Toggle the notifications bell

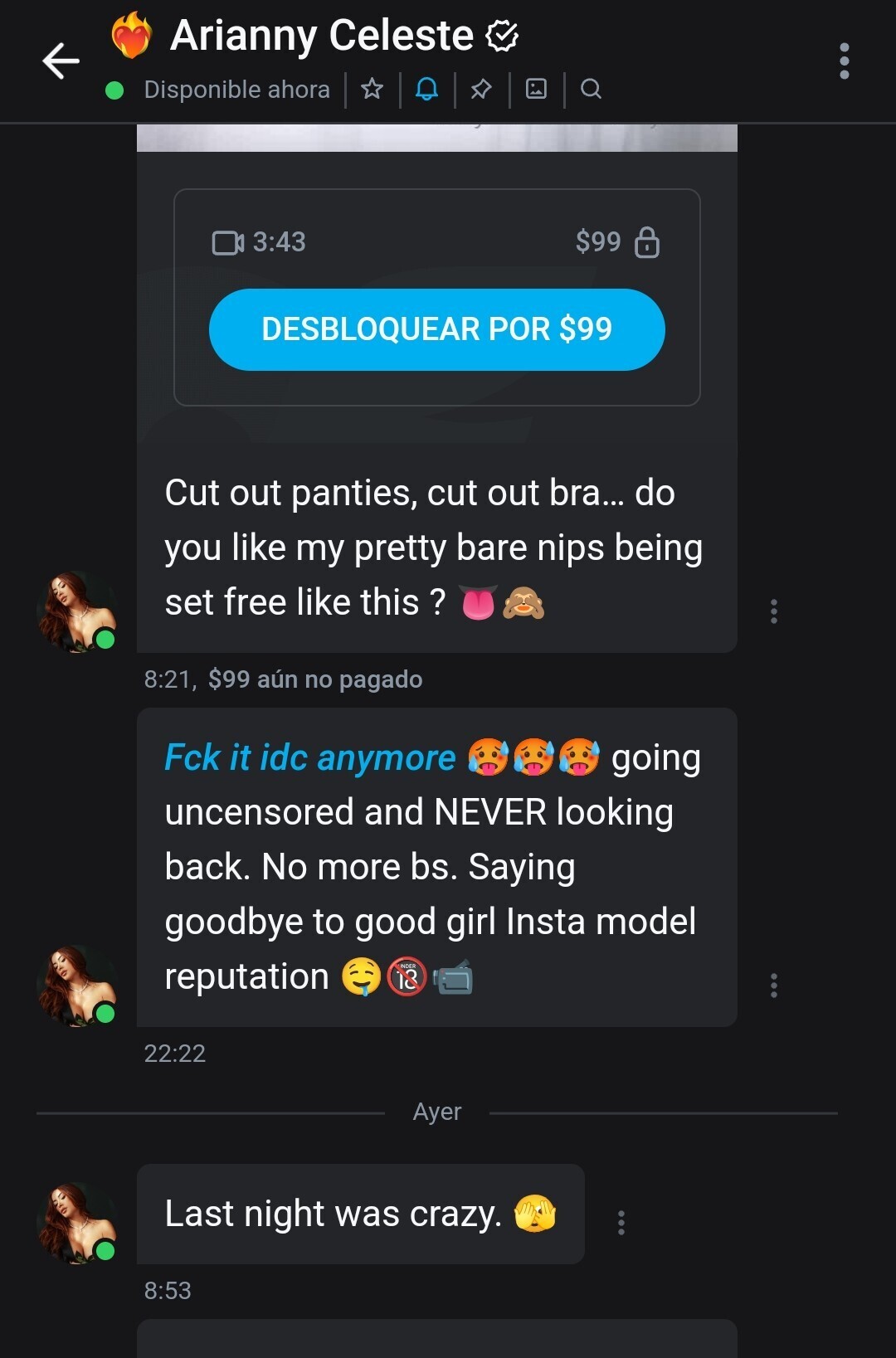click(426, 89)
